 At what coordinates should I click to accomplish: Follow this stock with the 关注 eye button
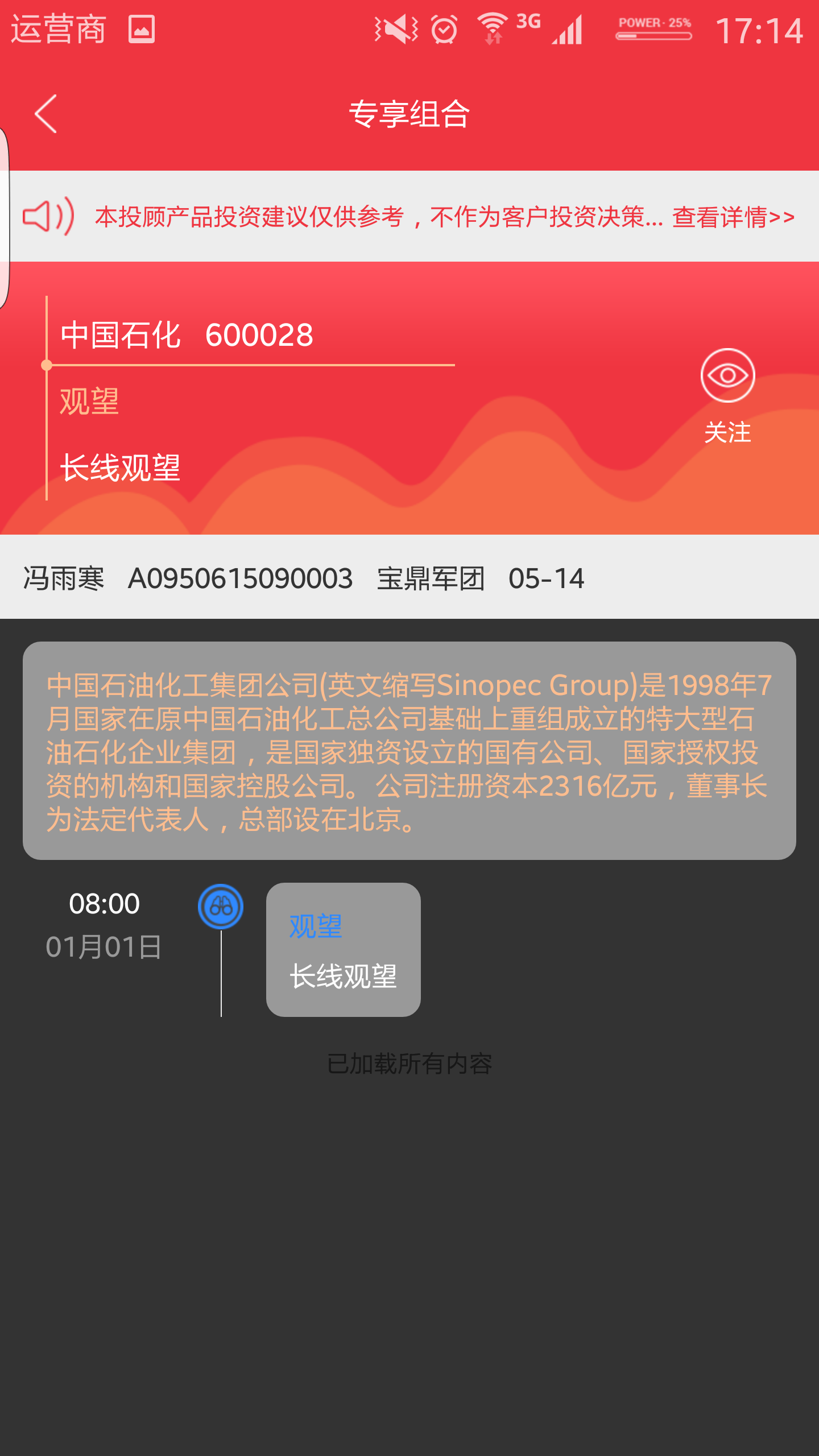pos(727,396)
